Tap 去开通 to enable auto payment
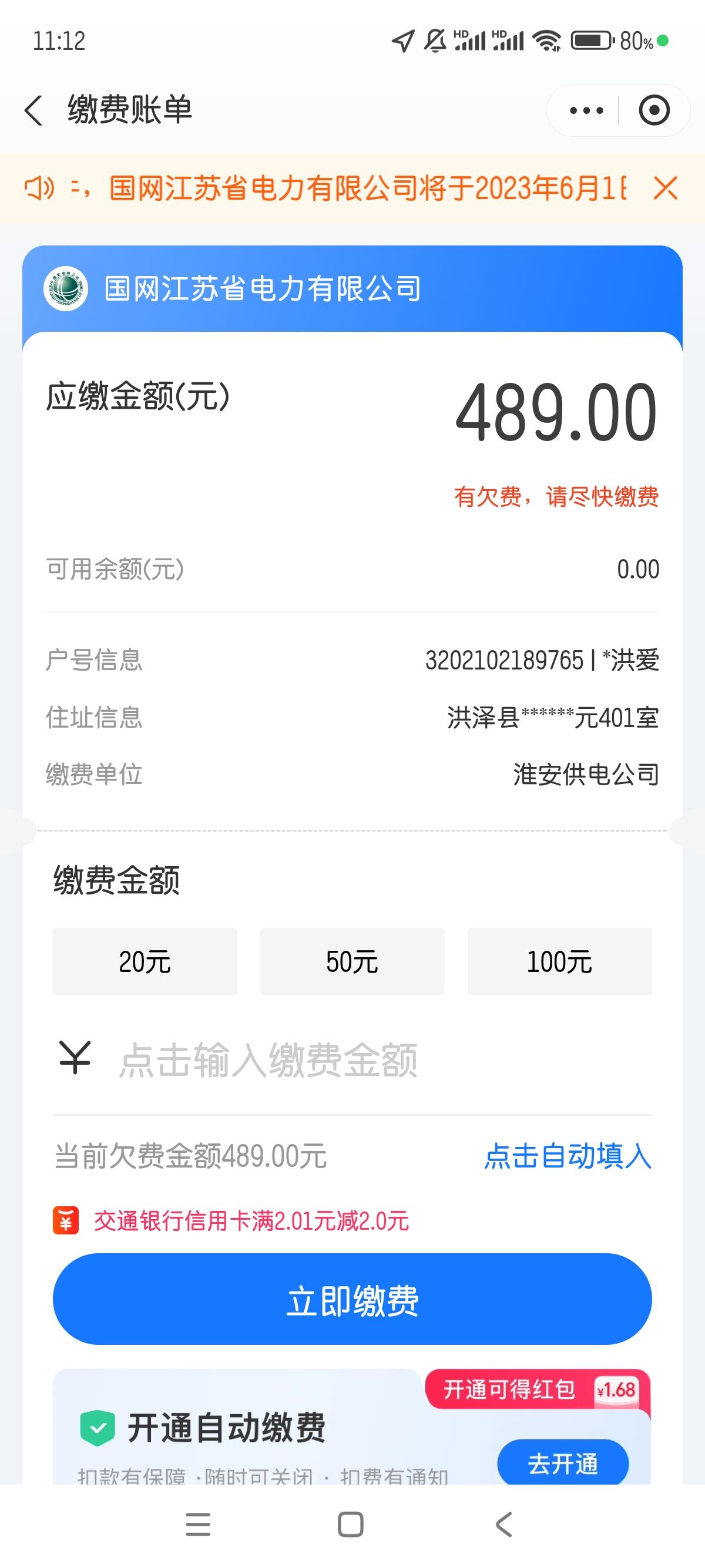Viewport: 705px width, 1568px height. [563, 1463]
